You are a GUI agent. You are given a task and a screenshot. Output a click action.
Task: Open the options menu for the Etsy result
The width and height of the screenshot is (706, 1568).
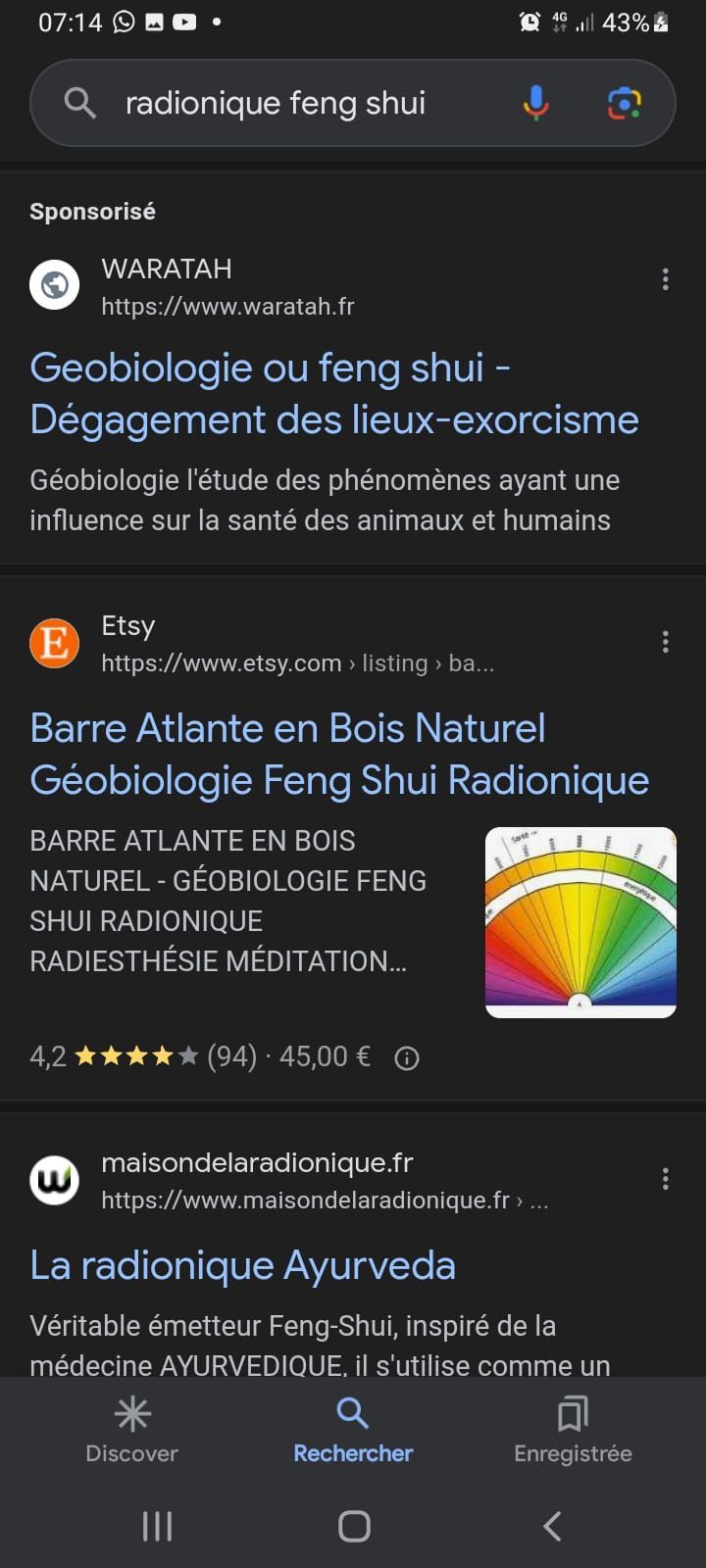[x=666, y=642]
